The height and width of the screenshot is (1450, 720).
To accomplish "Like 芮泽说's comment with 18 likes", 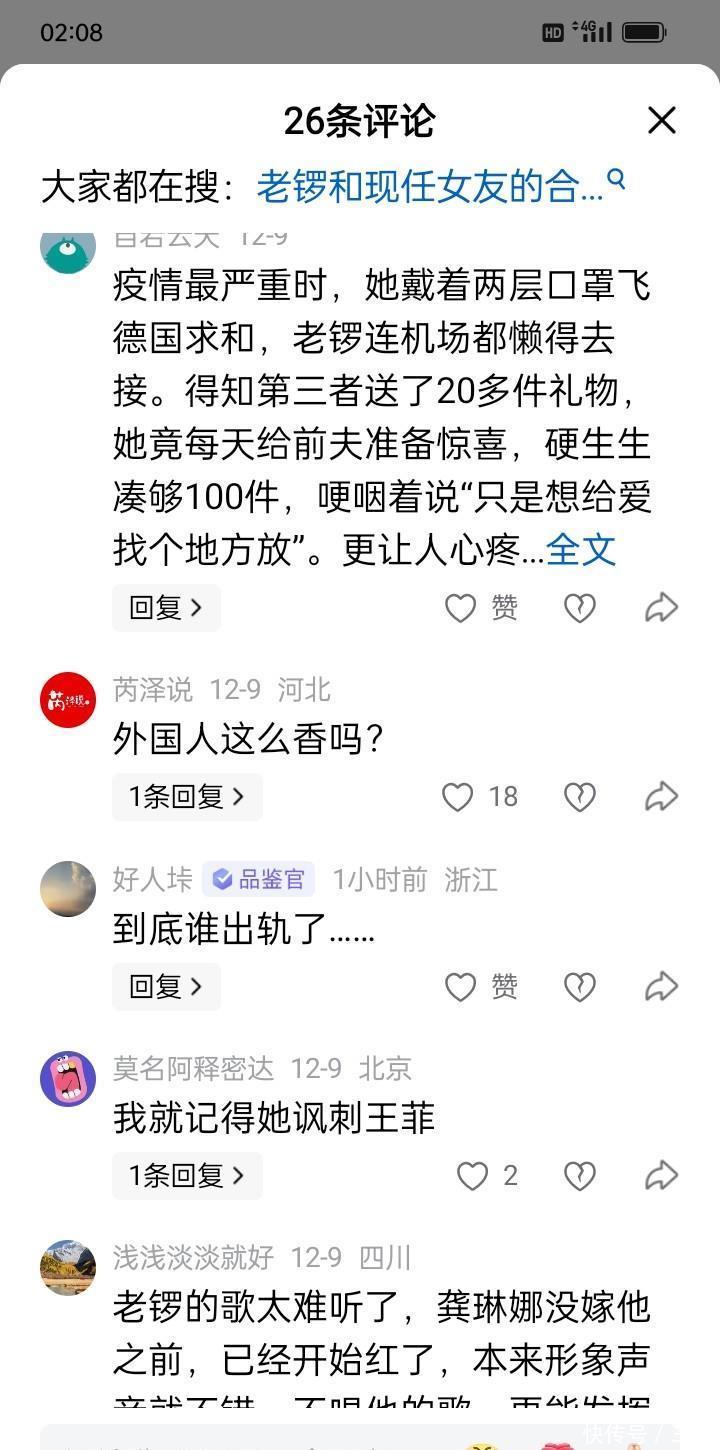I will click(459, 797).
